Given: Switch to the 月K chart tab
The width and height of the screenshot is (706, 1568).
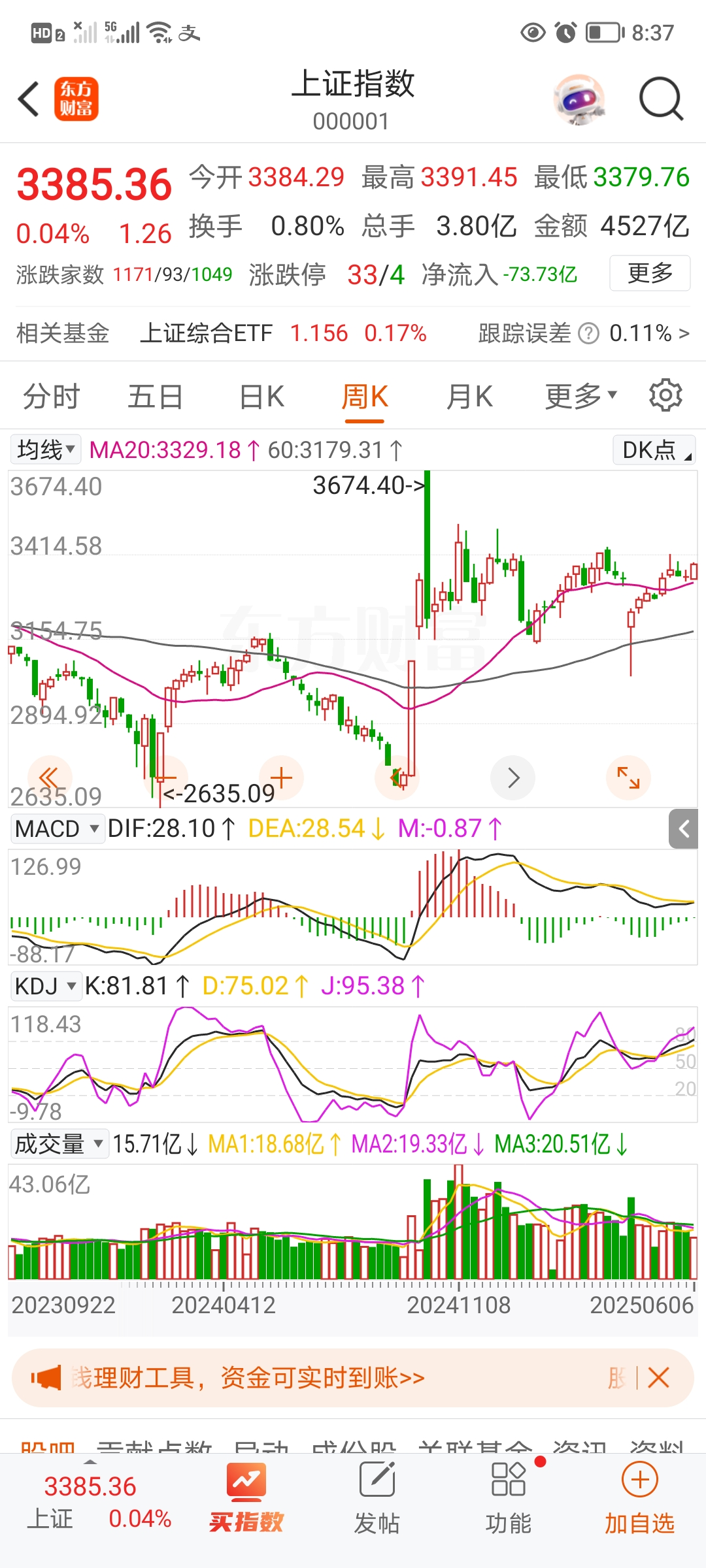Looking at the screenshot, I should coord(469,397).
